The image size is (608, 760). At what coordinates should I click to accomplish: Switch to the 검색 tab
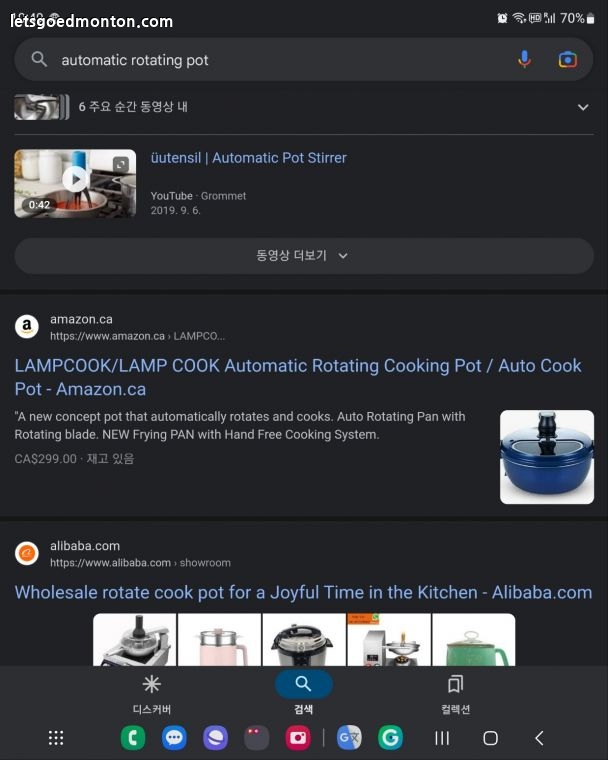pyautogui.click(x=303, y=694)
